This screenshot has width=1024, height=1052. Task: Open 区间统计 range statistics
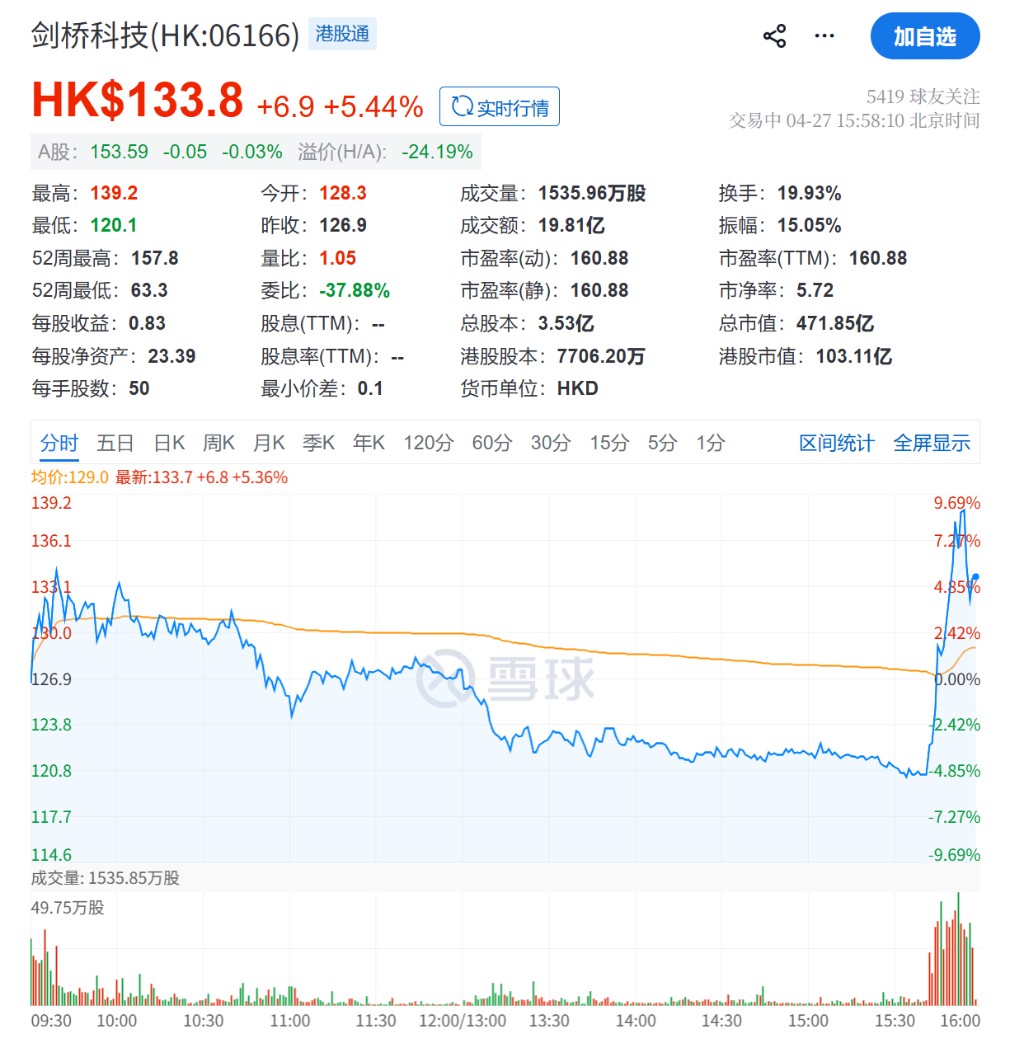(836, 443)
